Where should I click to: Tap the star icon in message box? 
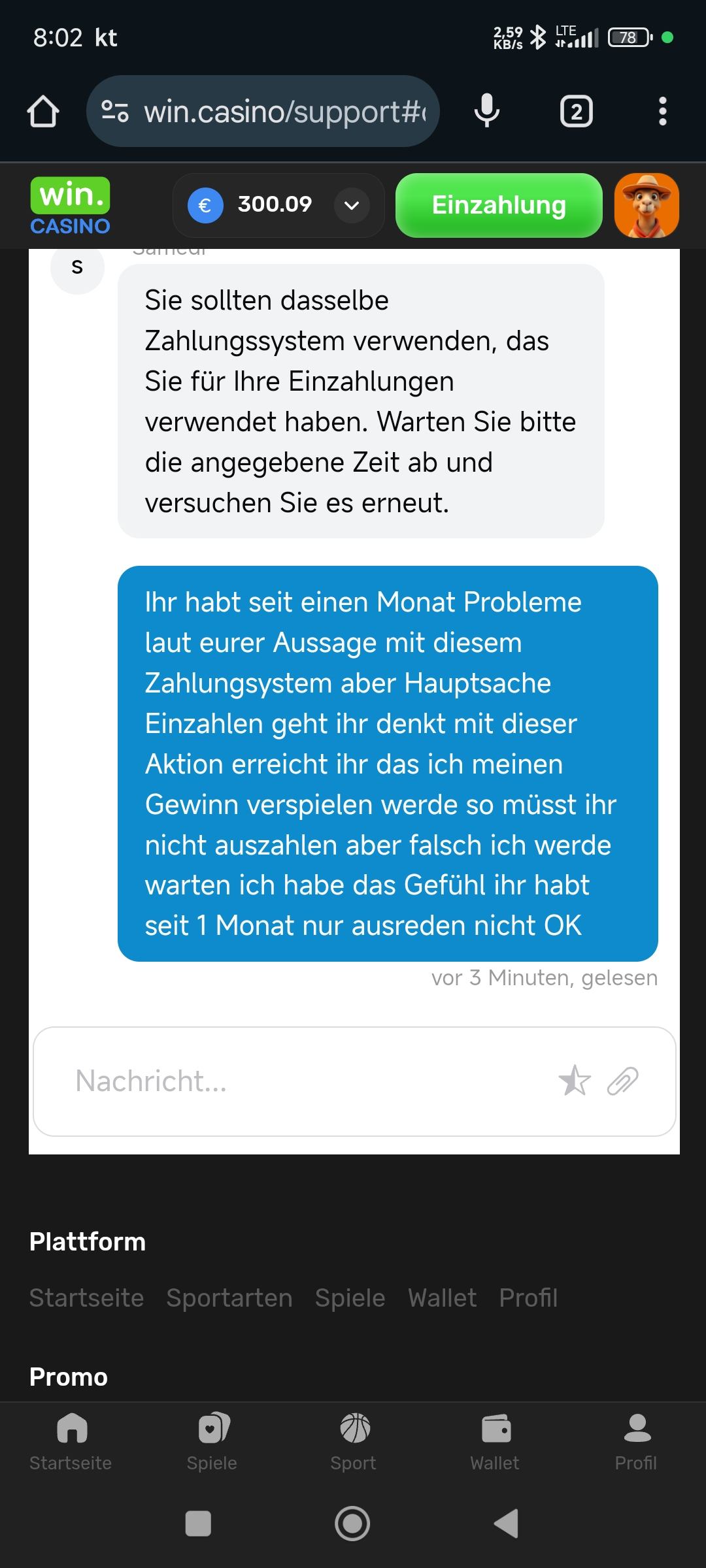click(x=575, y=1081)
